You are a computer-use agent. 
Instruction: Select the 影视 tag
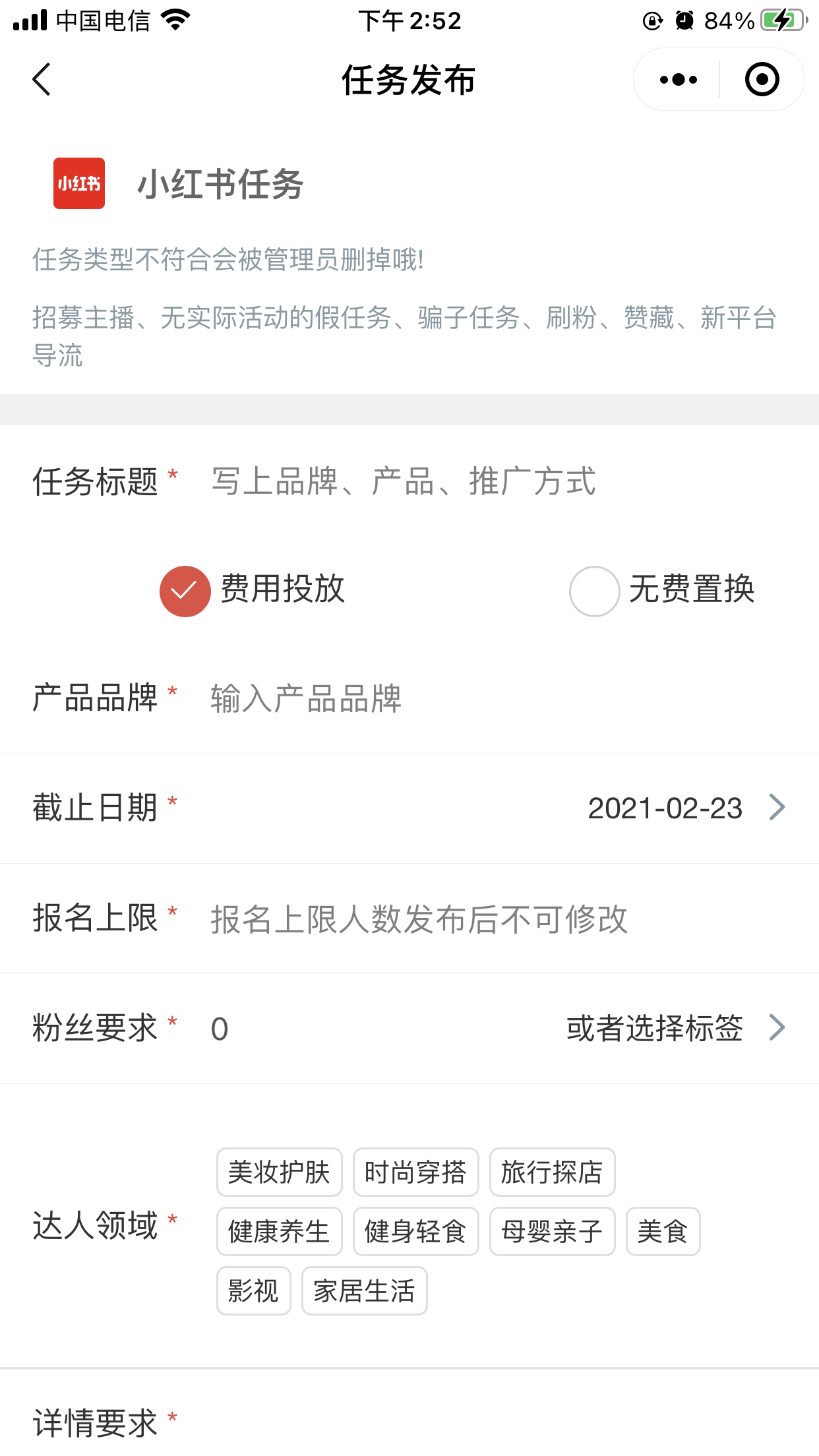(x=253, y=1290)
